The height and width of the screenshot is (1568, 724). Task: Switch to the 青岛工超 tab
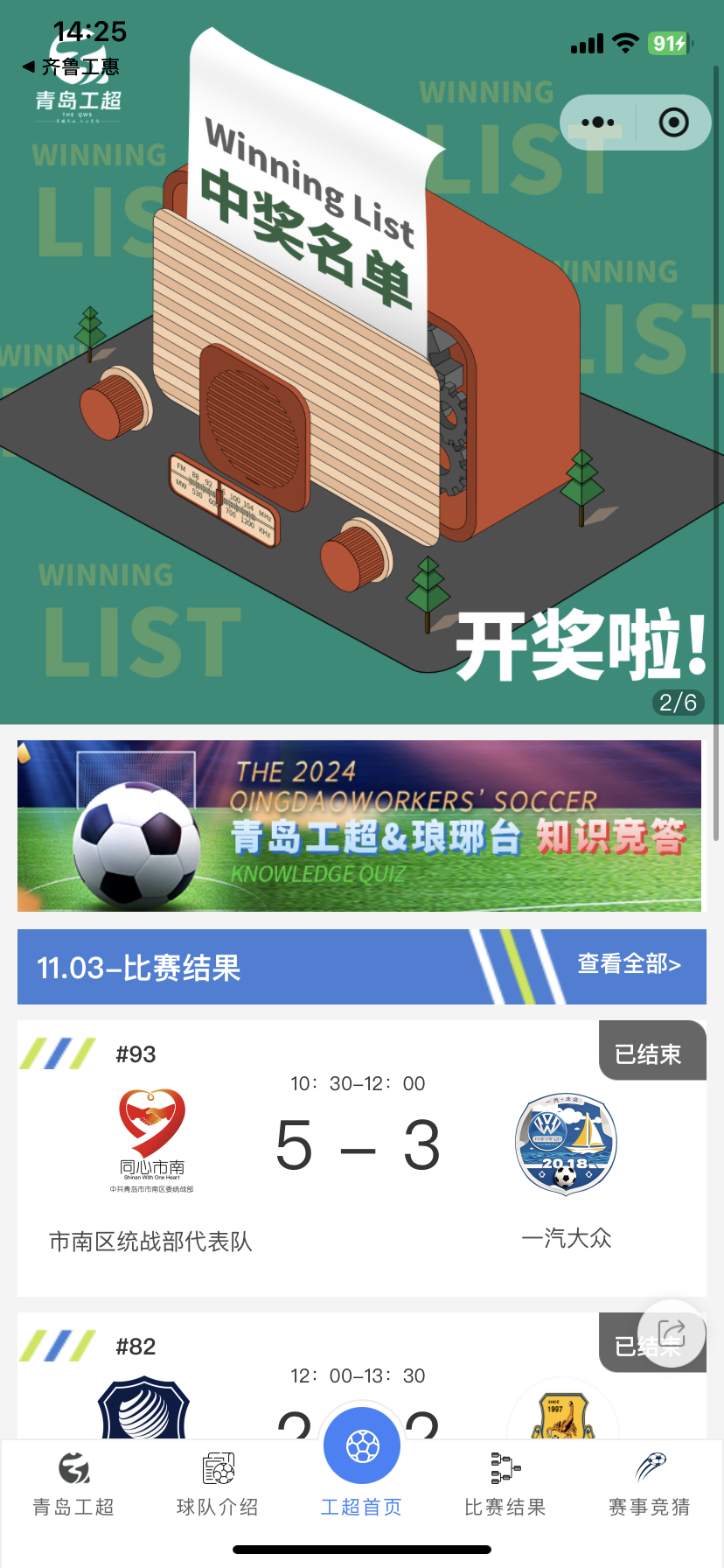[73, 1482]
